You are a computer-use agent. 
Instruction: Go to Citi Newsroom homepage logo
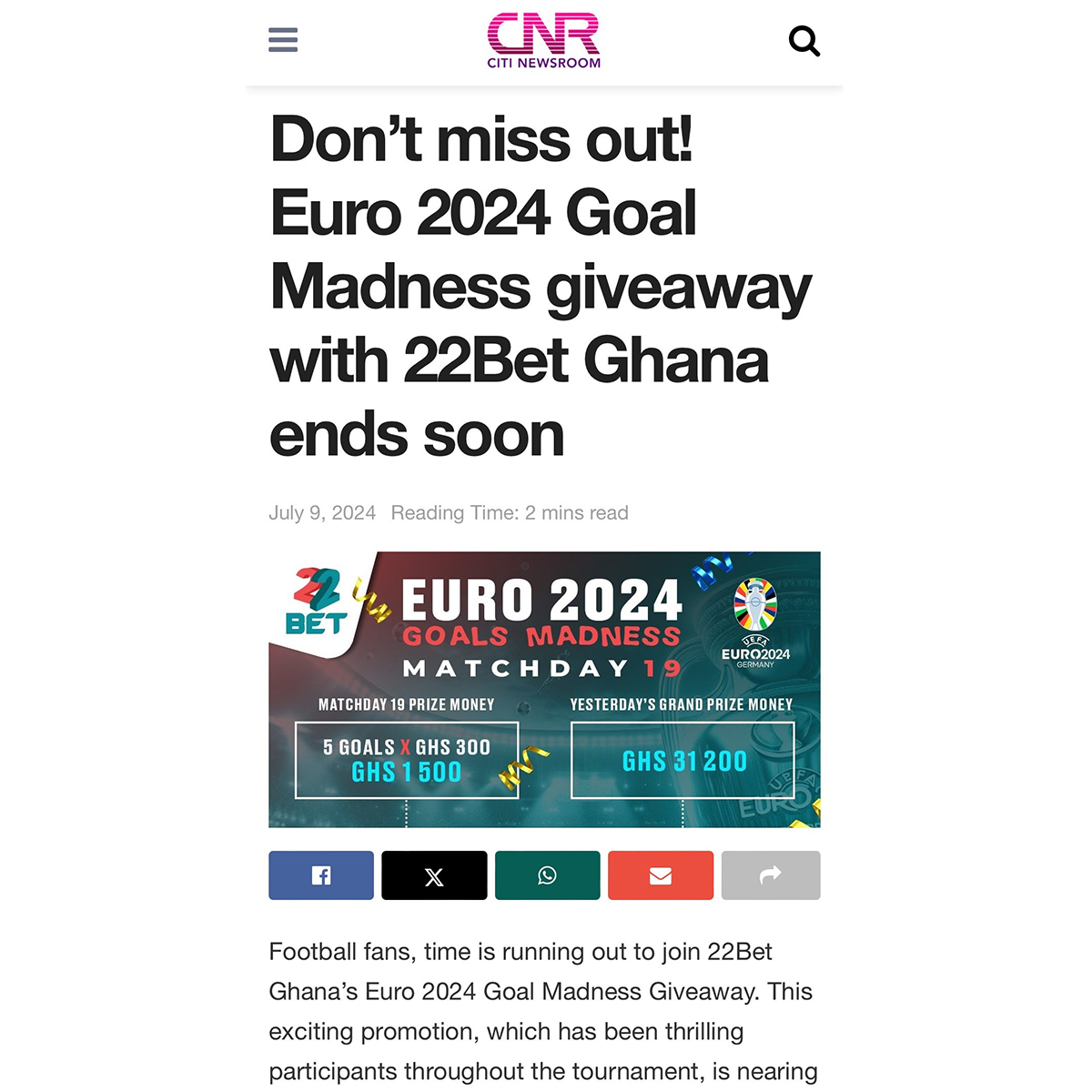pyautogui.click(x=543, y=41)
